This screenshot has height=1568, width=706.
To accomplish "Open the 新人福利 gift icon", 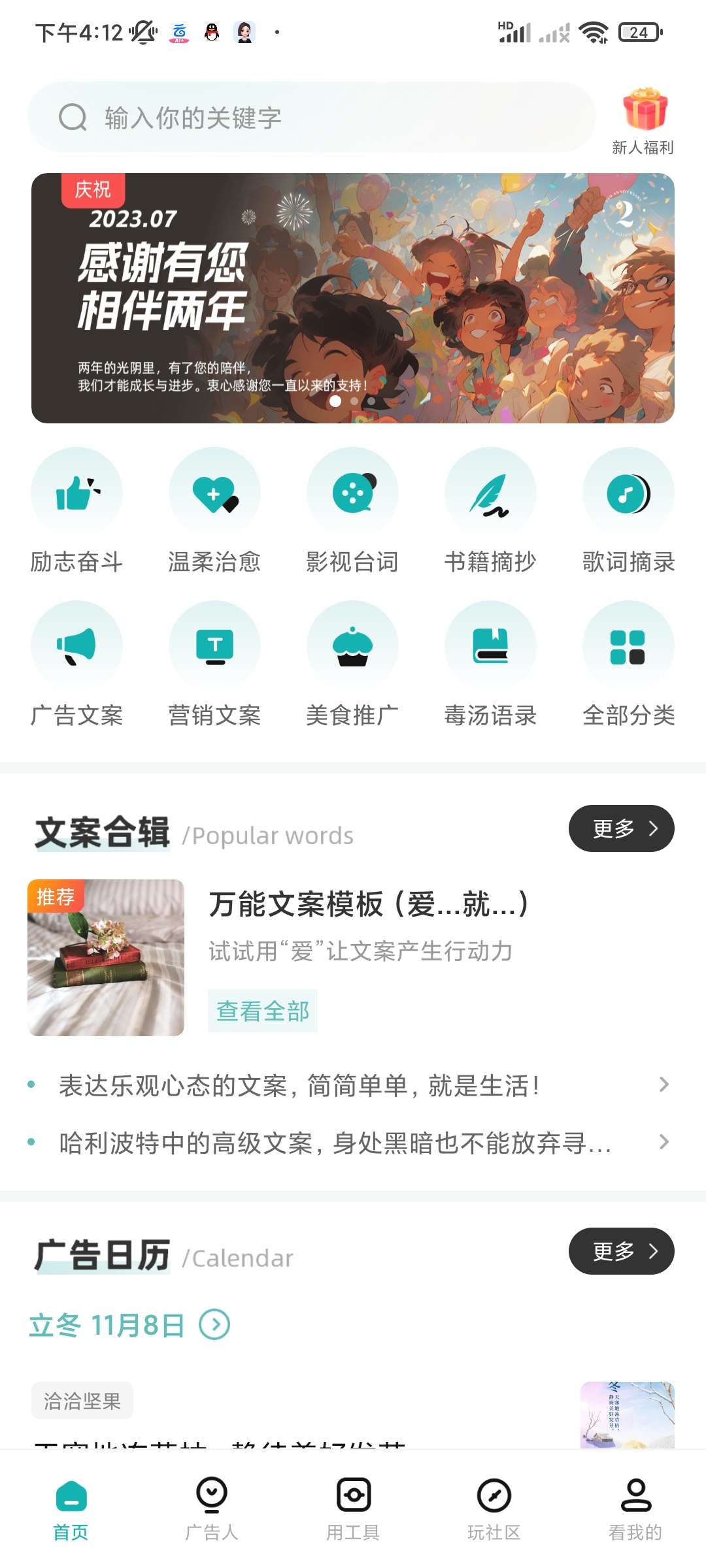I will [x=644, y=121].
